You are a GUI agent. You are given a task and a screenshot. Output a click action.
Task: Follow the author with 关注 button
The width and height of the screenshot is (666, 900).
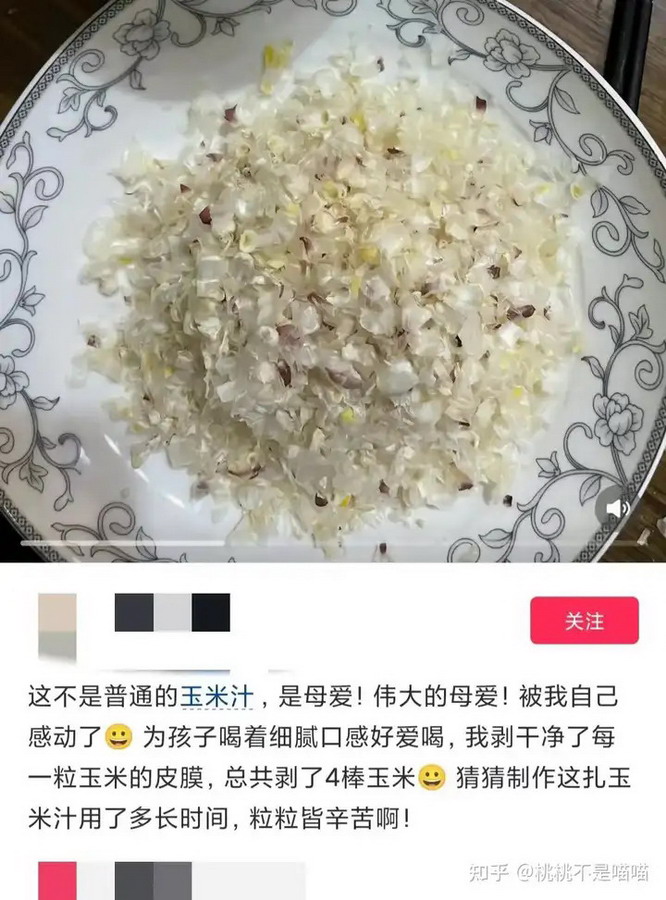584,621
